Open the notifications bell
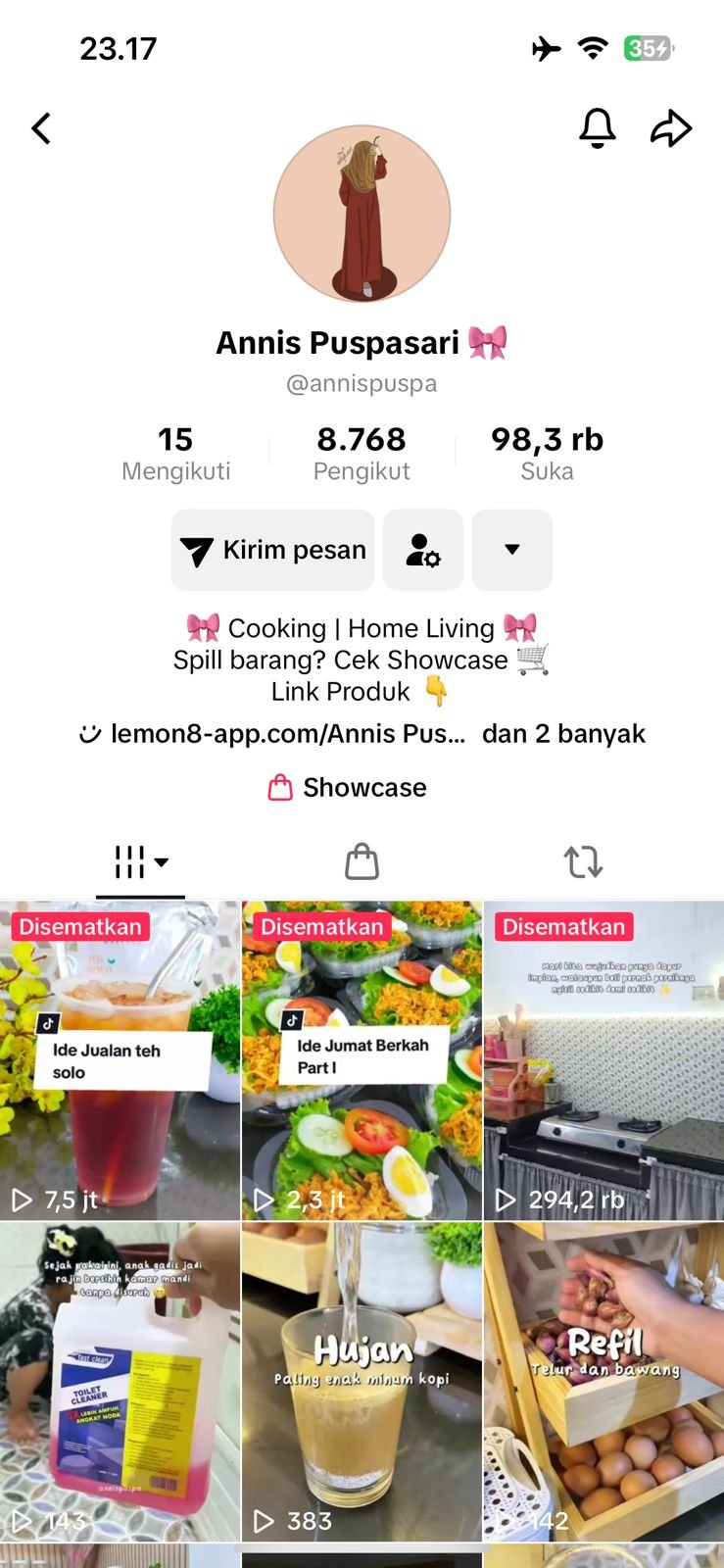The width and height of the screenshot is (724, 1568). (x=597, y=128)
